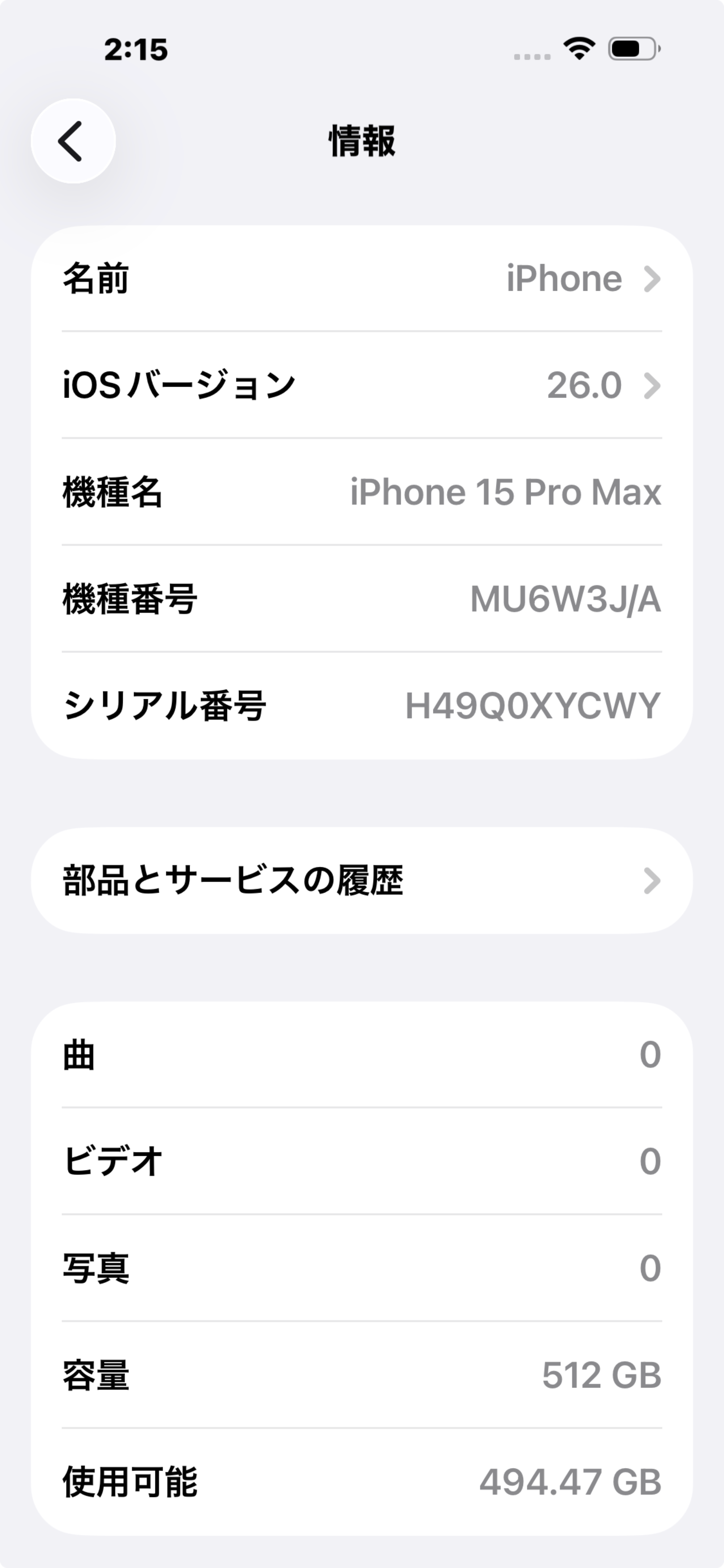Open the iOSバージョン 26.0 row

tap(361, 385)
